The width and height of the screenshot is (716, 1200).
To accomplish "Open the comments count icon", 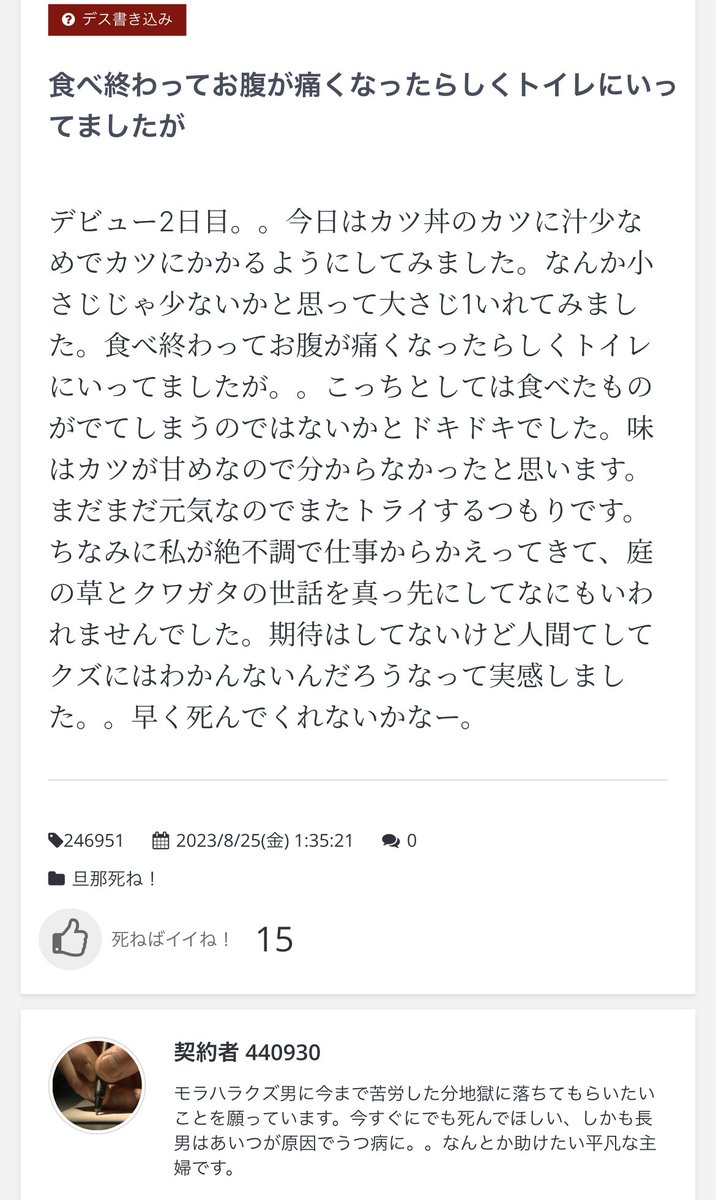I will click(391, 841).
